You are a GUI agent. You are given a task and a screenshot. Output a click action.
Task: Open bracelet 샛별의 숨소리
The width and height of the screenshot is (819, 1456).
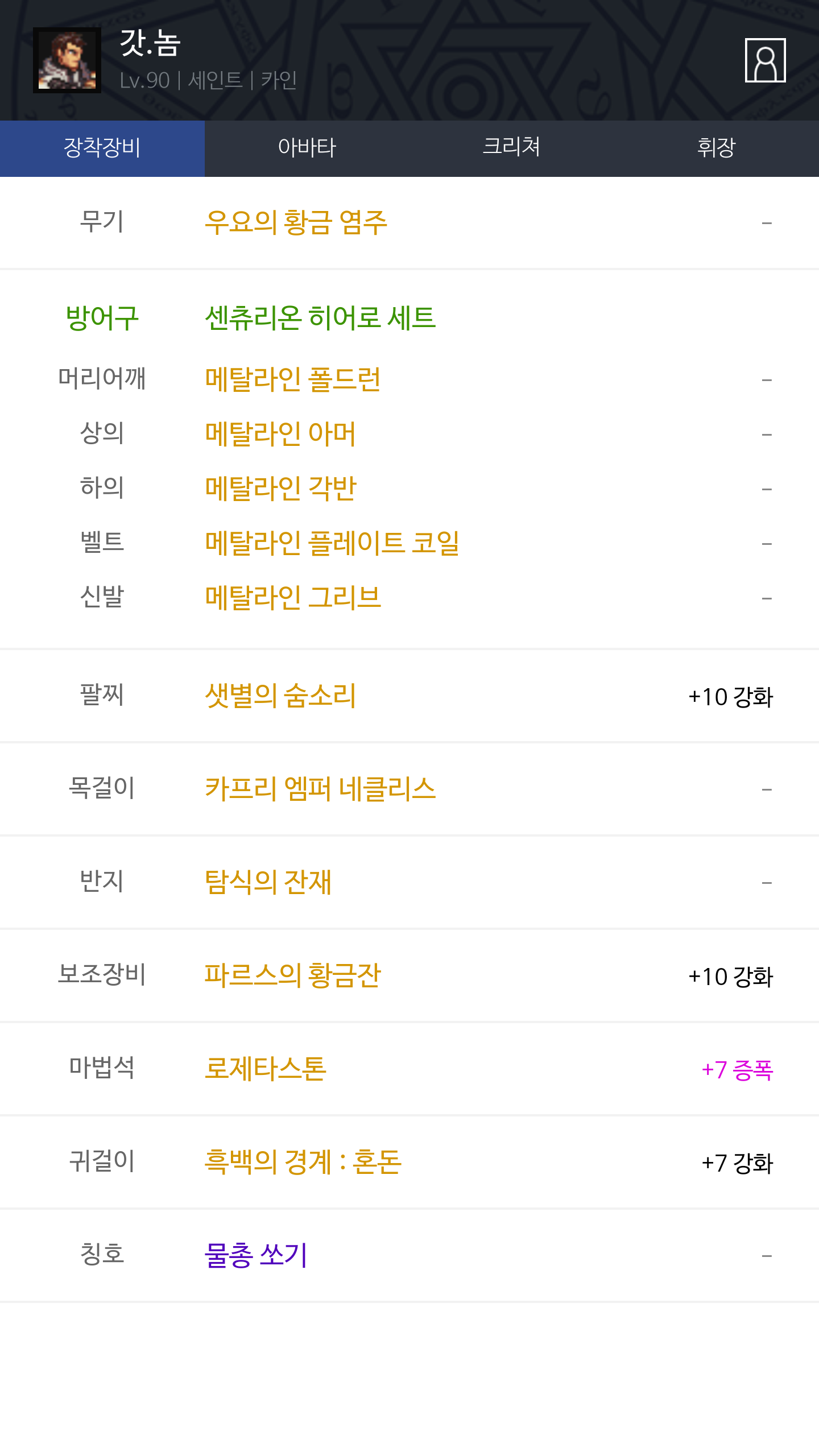pyautogui.click(x=280, y=696)
